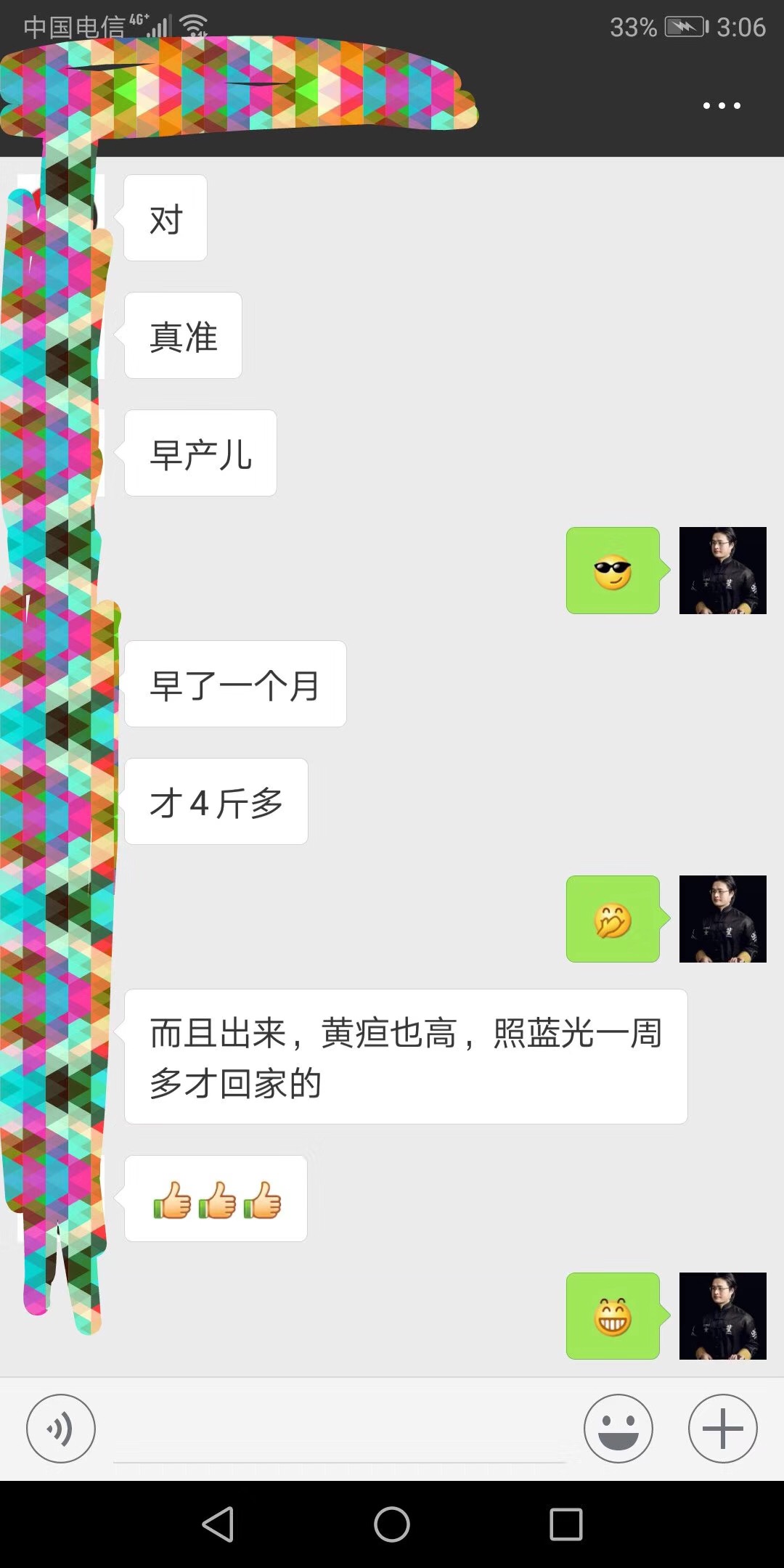Viewport: 784px width, 1568px height.
Task: Tap avatar beside the grinning emoji message
Action: 723,1316
